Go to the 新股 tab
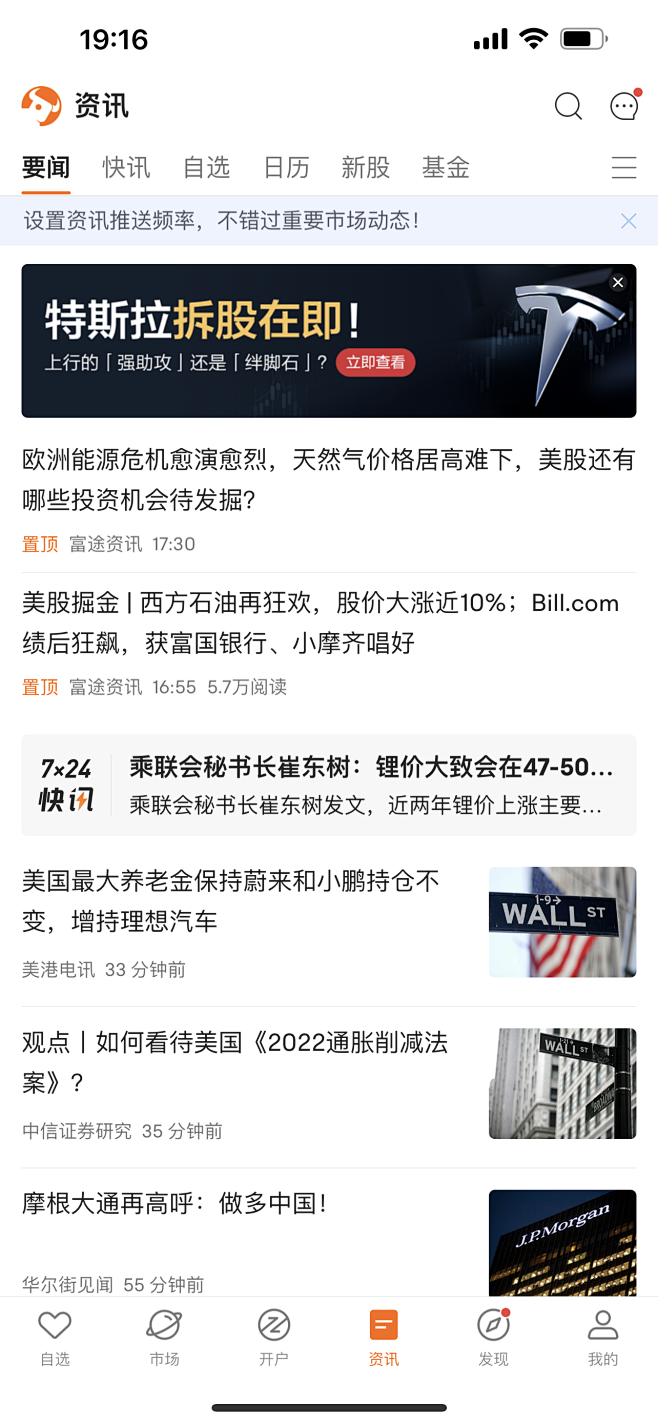 pos(365,167)
